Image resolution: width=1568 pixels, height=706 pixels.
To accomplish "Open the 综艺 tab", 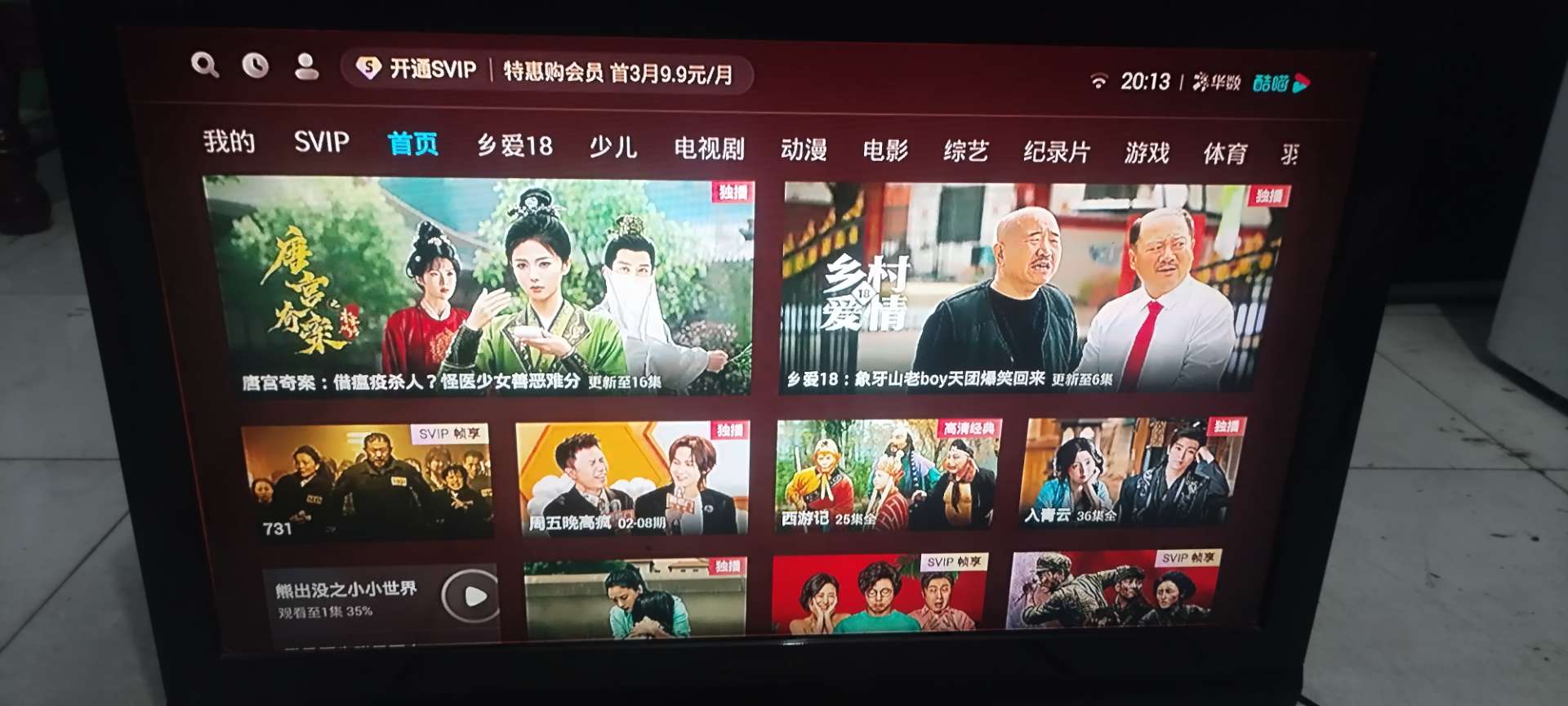I will 966,151.
